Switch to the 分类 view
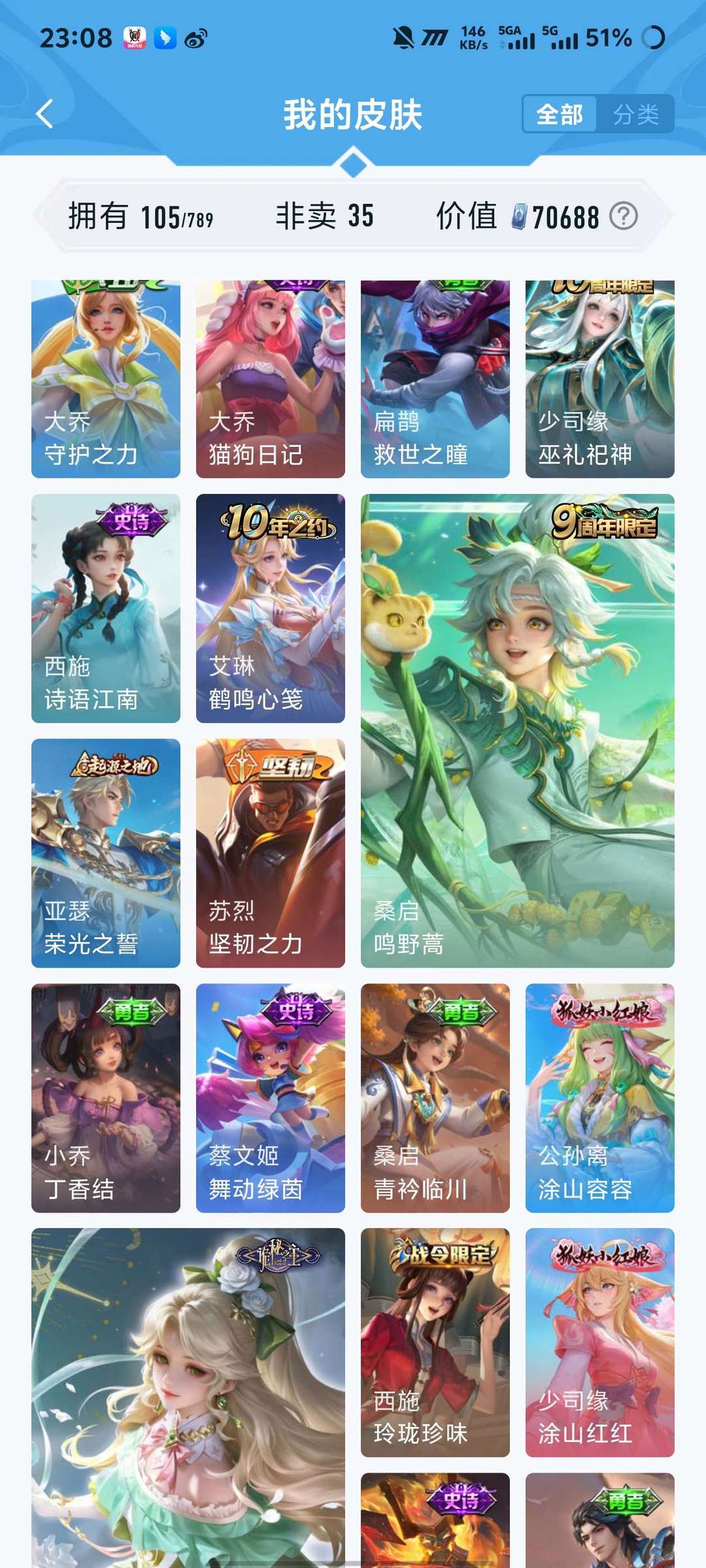 click(x=635, y=114)
